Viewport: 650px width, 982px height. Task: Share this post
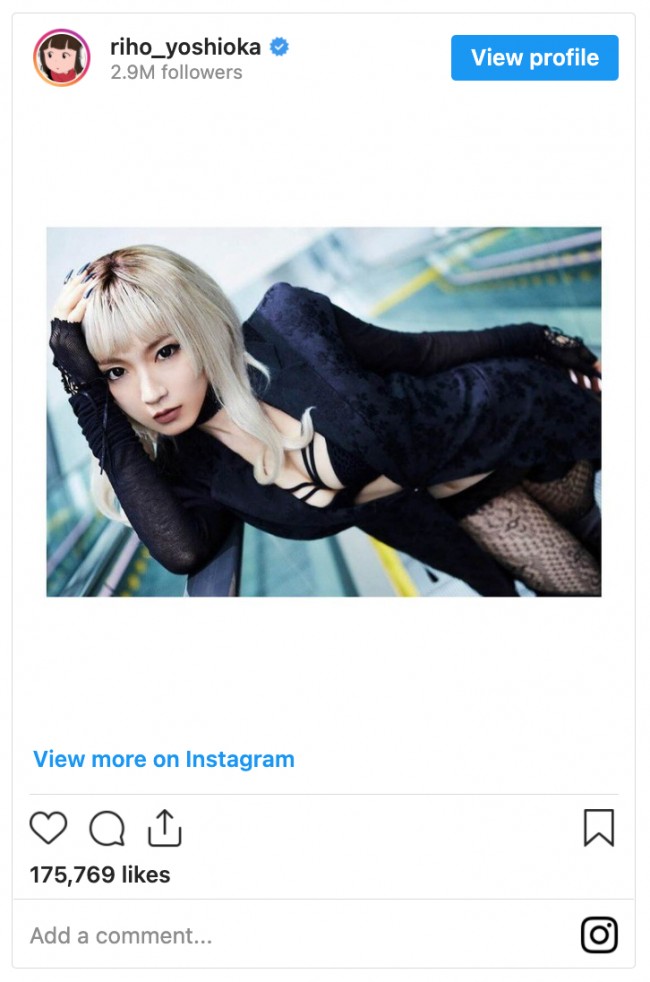point(164,828)
